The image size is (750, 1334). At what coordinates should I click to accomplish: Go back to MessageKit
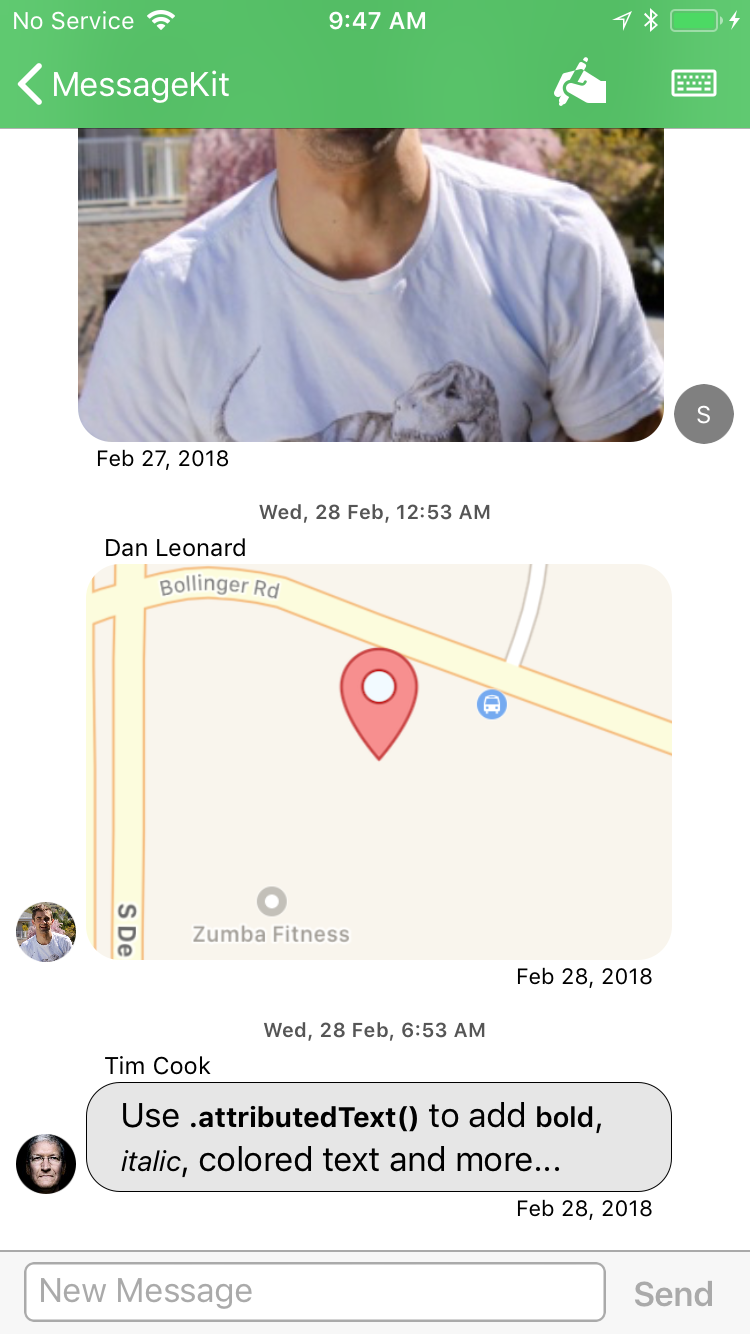point(123,85)
